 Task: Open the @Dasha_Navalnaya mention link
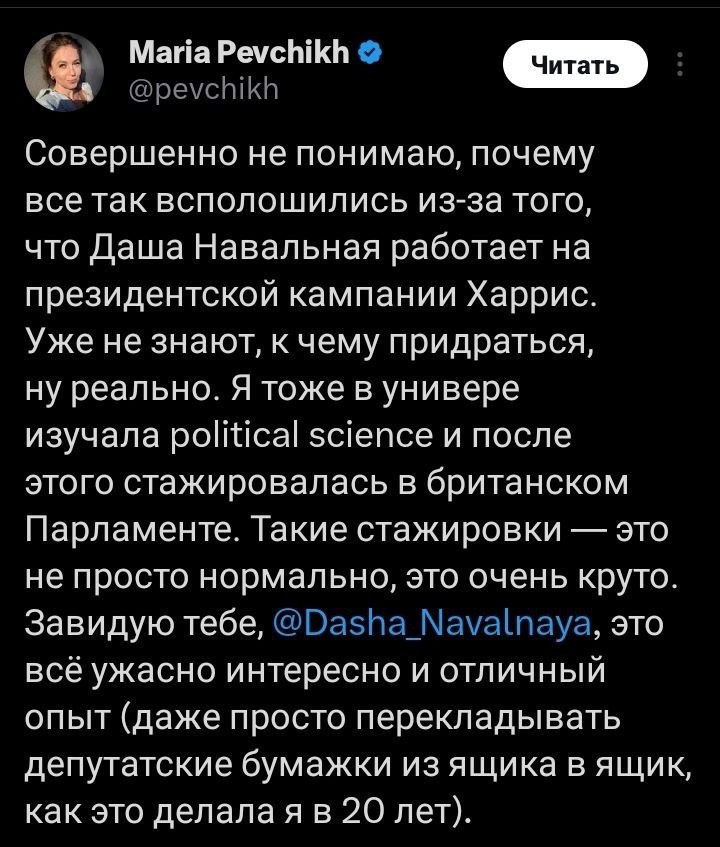(x=435, y=627)
